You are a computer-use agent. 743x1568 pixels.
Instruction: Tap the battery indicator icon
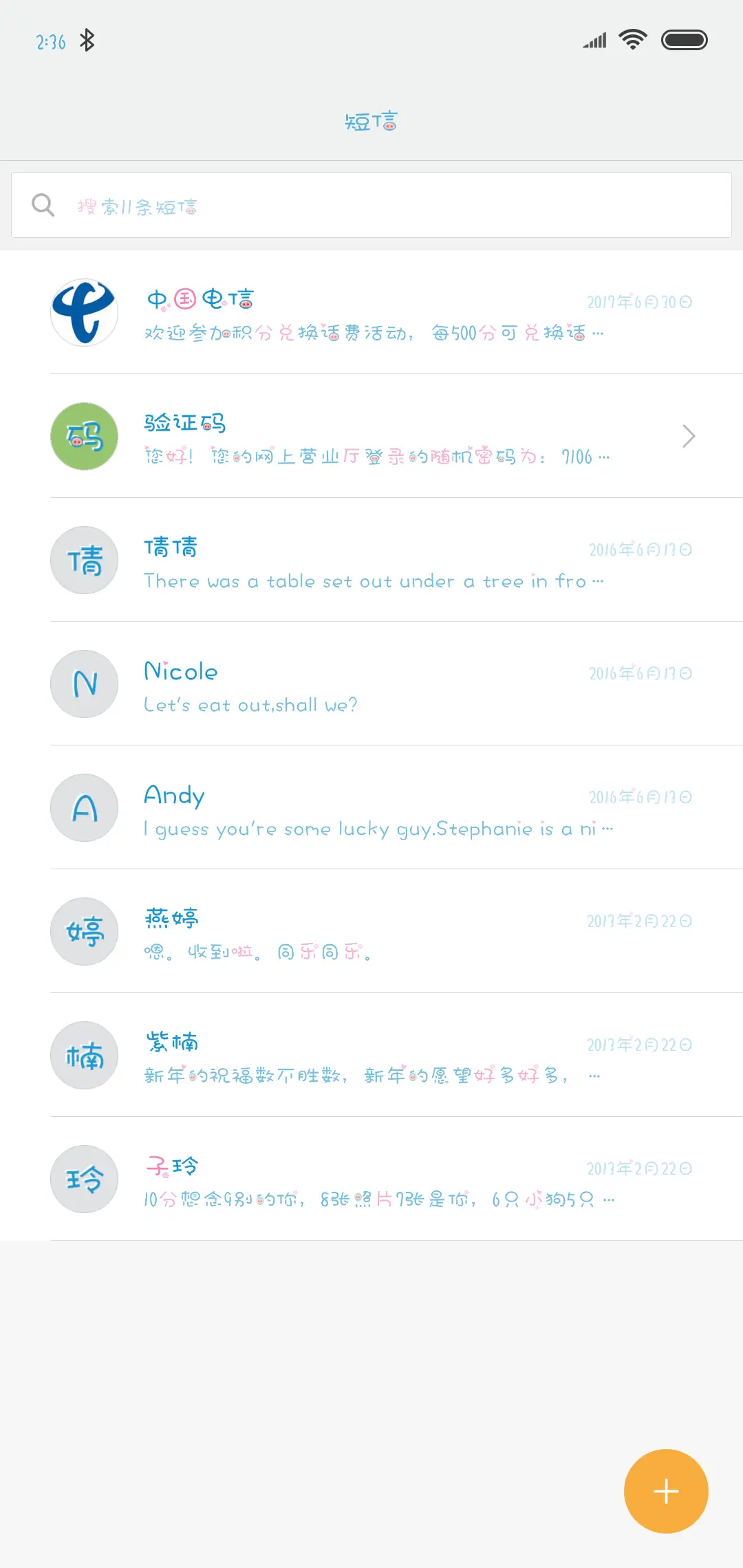click(x=685, y=39)
